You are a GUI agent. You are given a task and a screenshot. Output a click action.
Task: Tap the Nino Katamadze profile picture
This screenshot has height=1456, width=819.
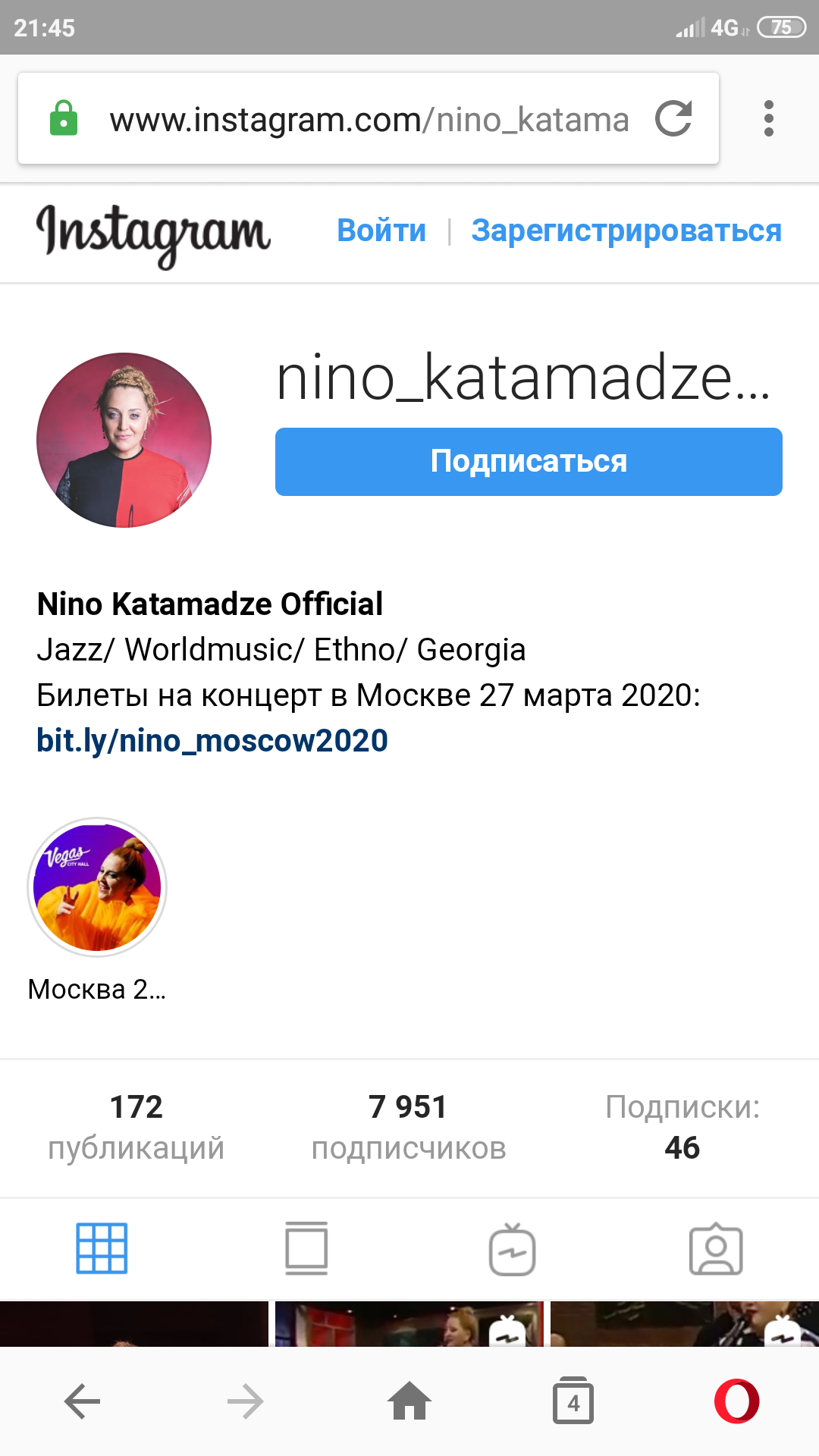(x=124, y=440)
